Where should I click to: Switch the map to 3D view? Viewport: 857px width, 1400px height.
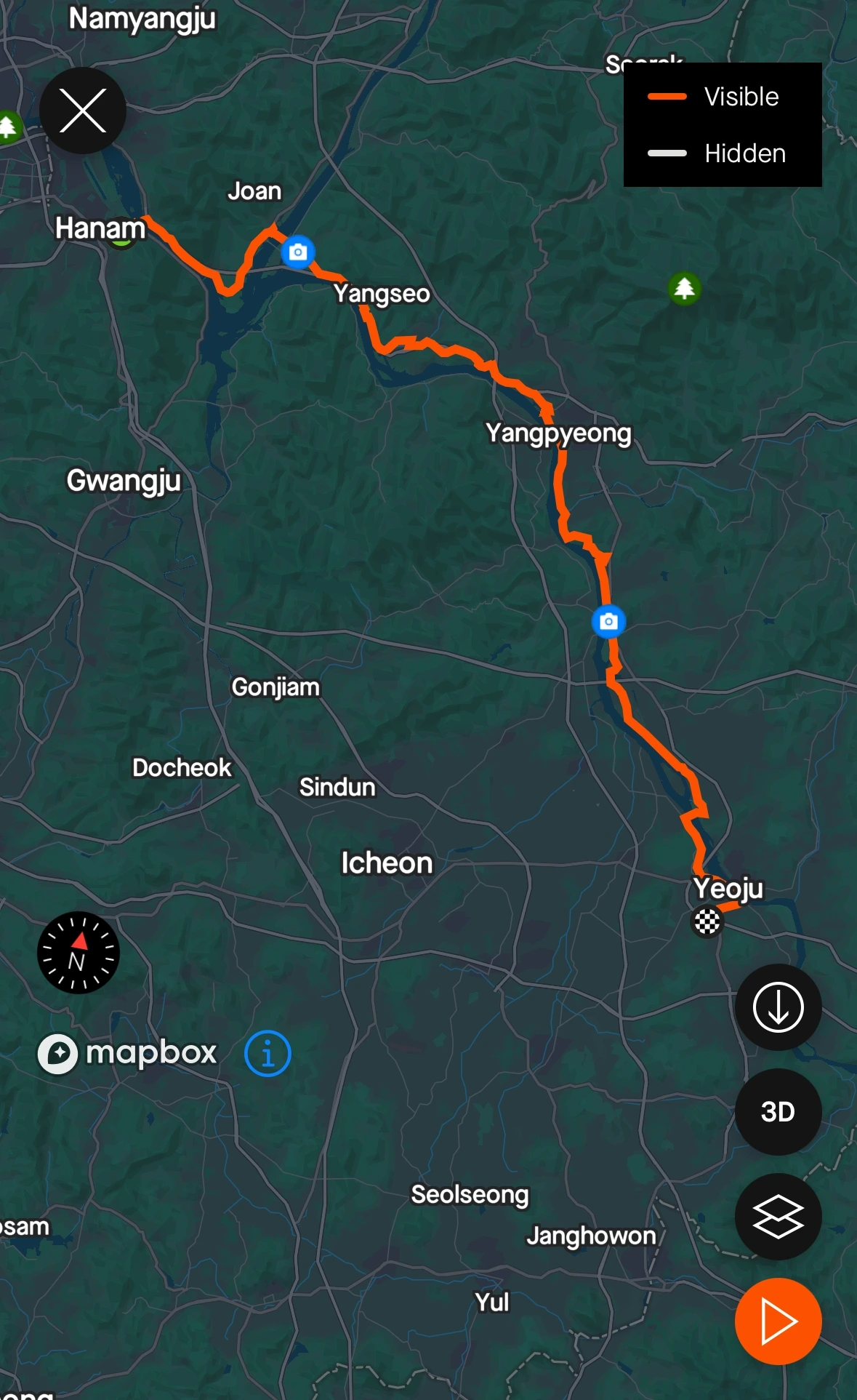(778, 1112)
